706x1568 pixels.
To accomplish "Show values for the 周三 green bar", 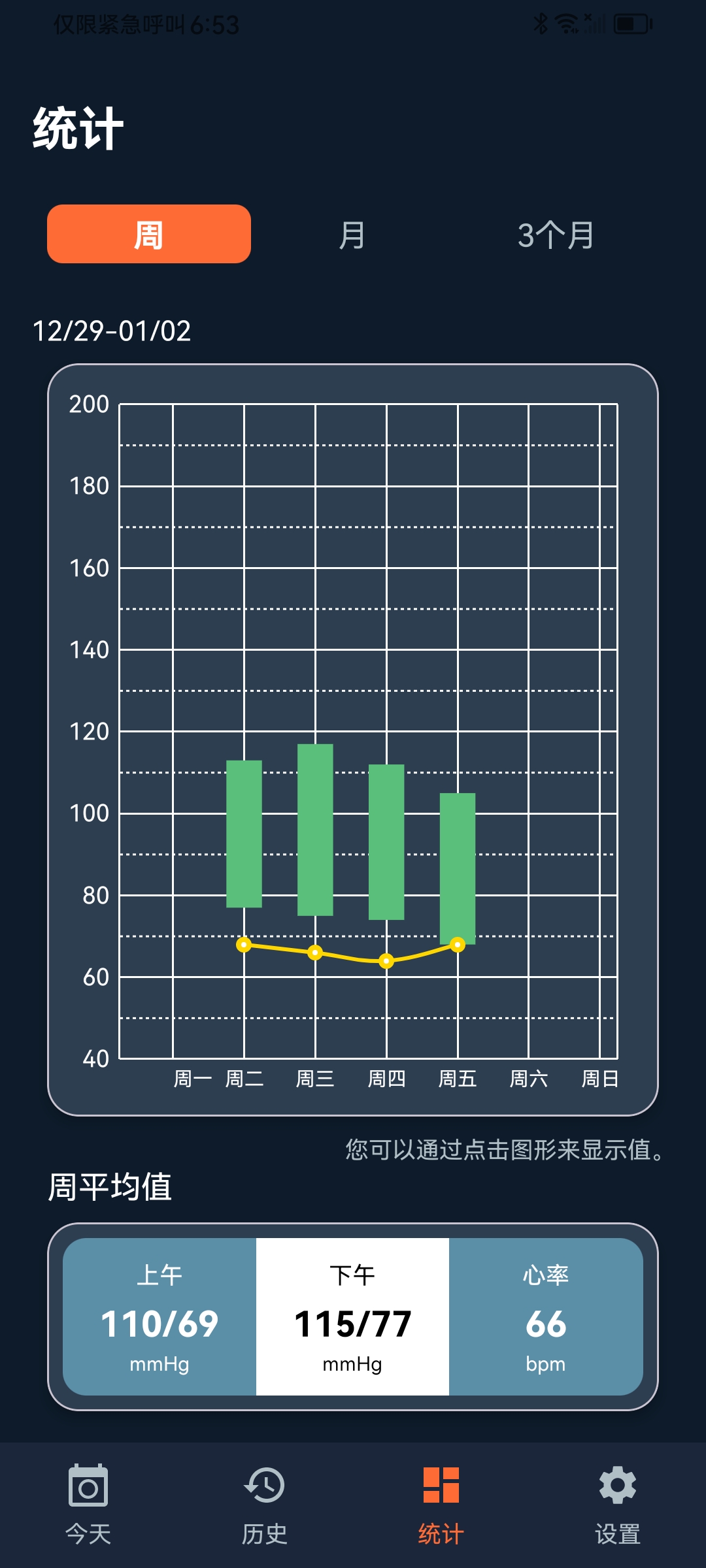I will 315,830.
